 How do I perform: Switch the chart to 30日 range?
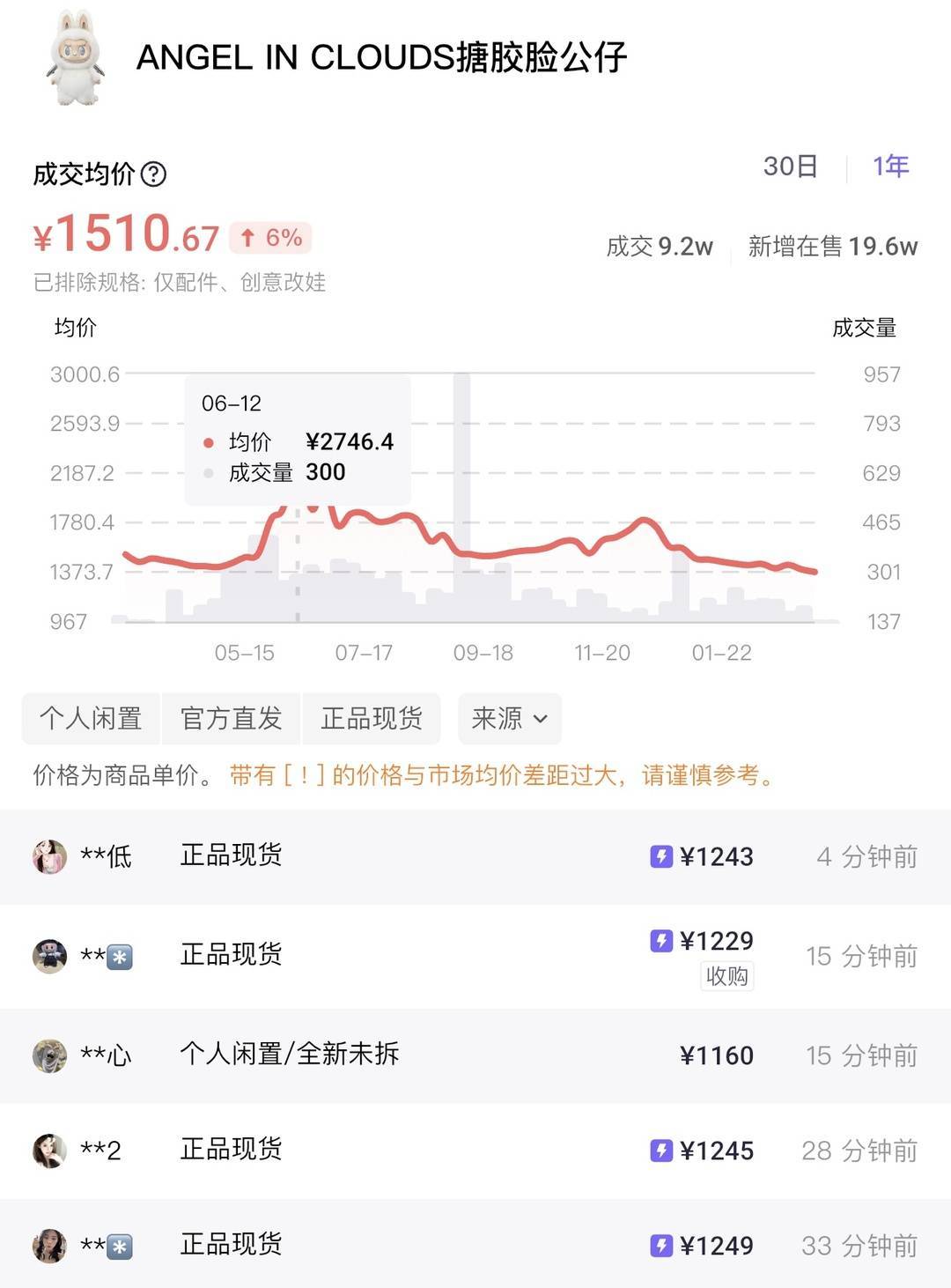[790, 167]
